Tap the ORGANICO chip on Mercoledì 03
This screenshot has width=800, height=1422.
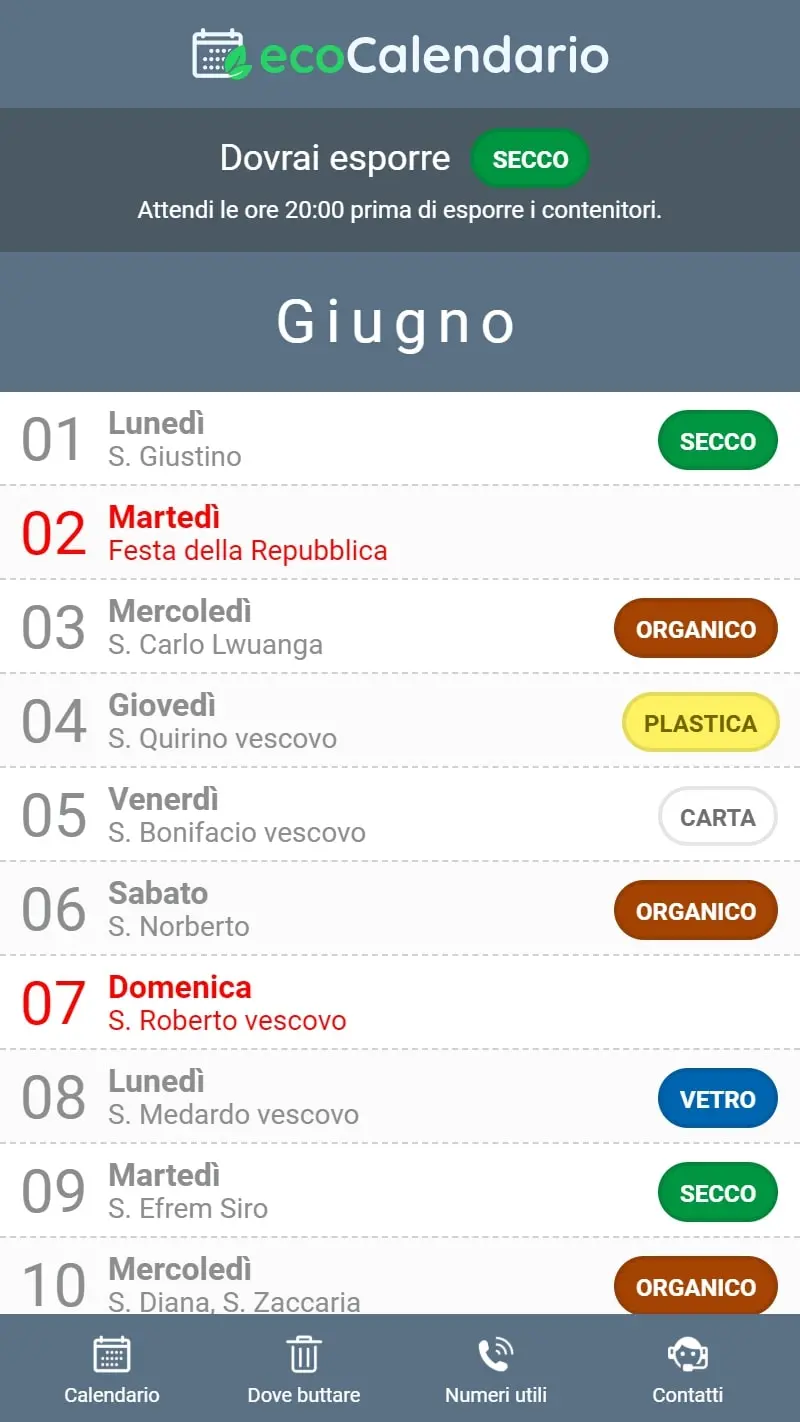click(695, 629)
